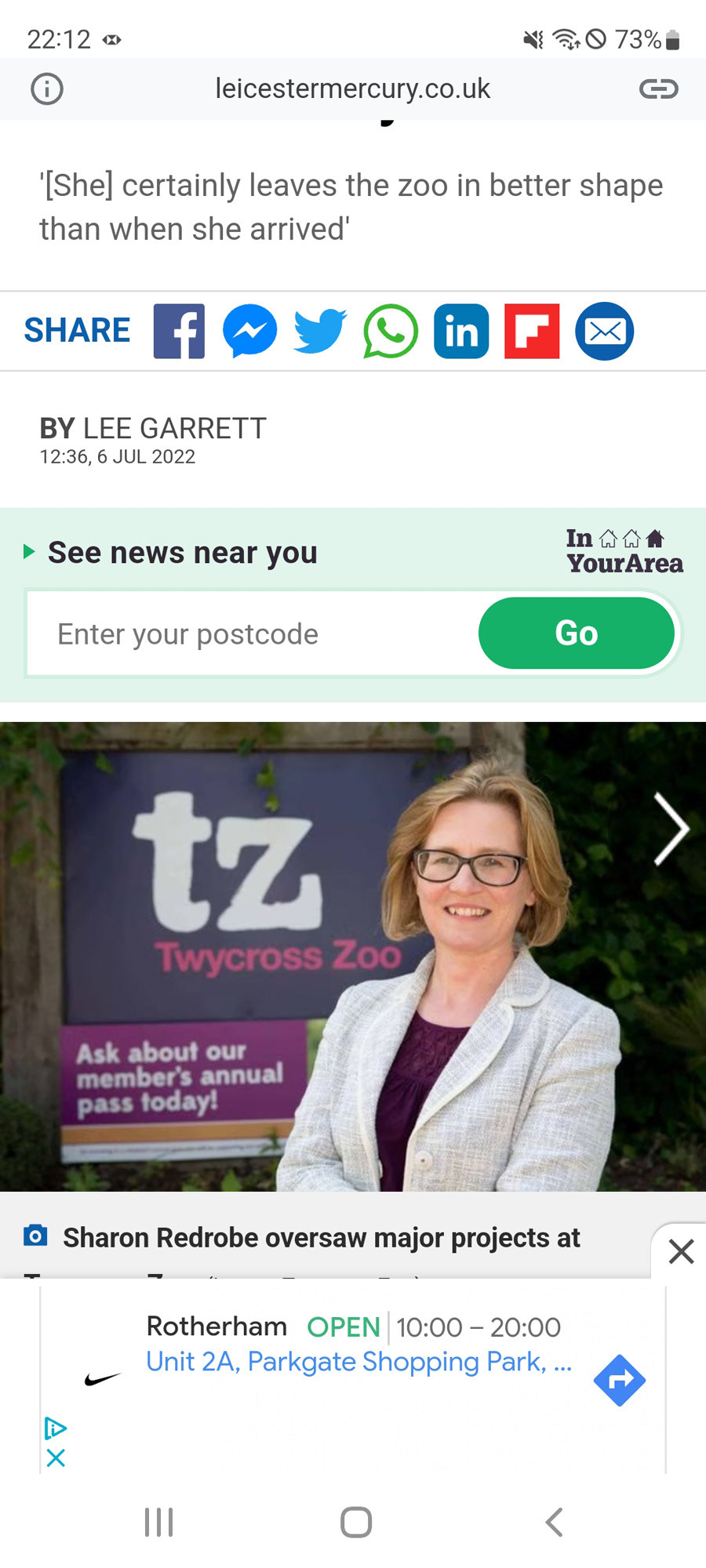Go back using system navigation
Viewport: 706px width, 1568px height.
tap(554, 1522)
